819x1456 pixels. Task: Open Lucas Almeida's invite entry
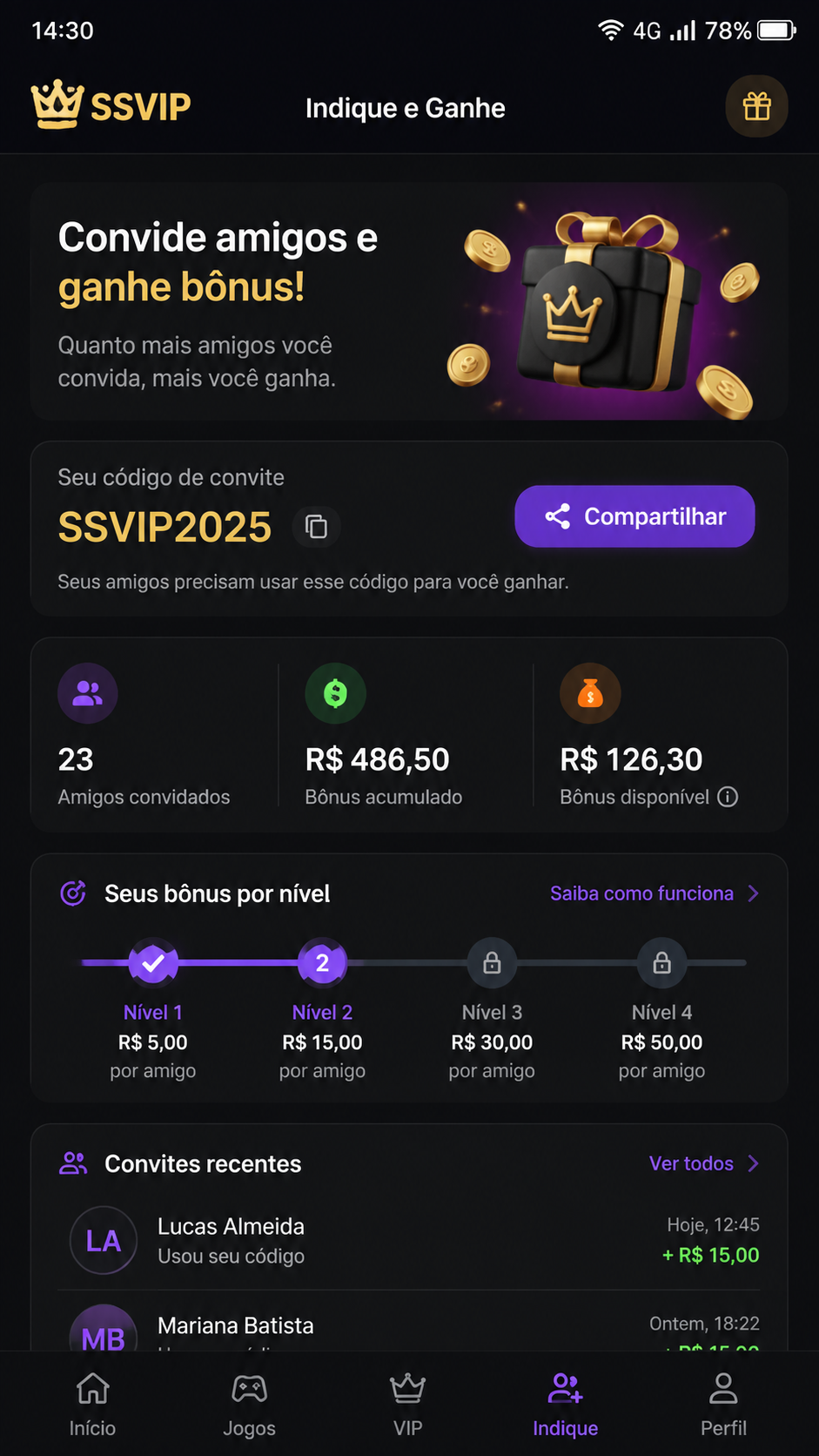pos(409,1240)
